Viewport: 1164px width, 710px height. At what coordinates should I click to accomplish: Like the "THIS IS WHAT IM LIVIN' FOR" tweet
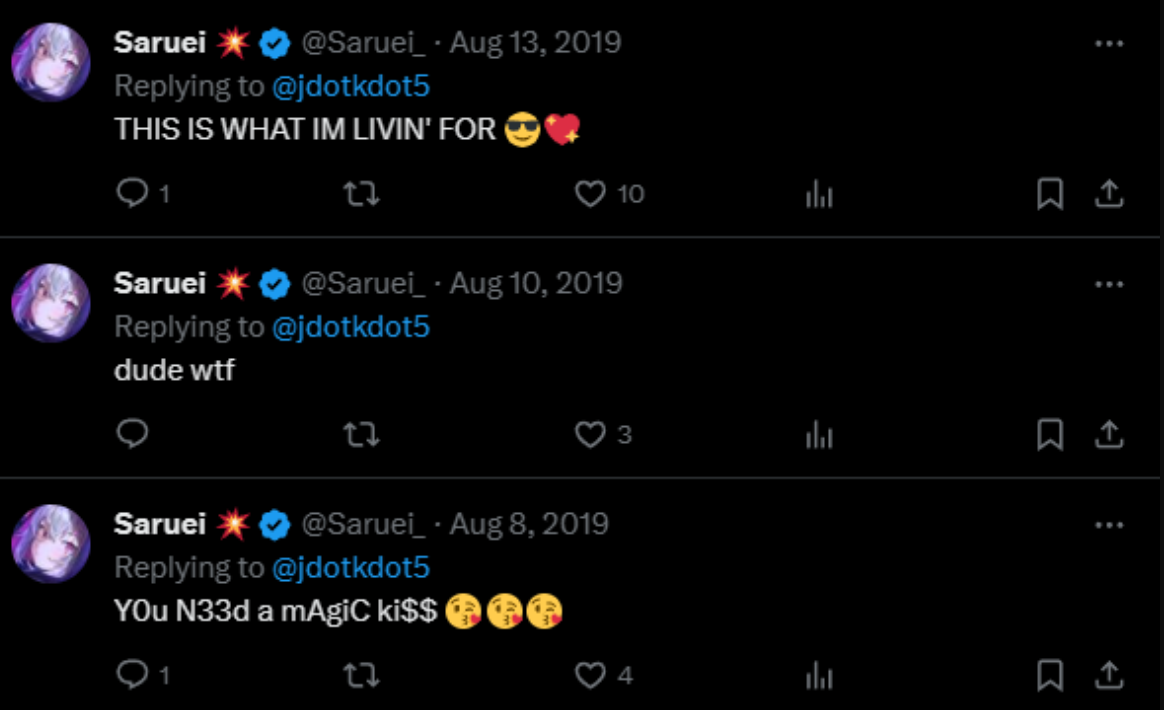(591, 193)
